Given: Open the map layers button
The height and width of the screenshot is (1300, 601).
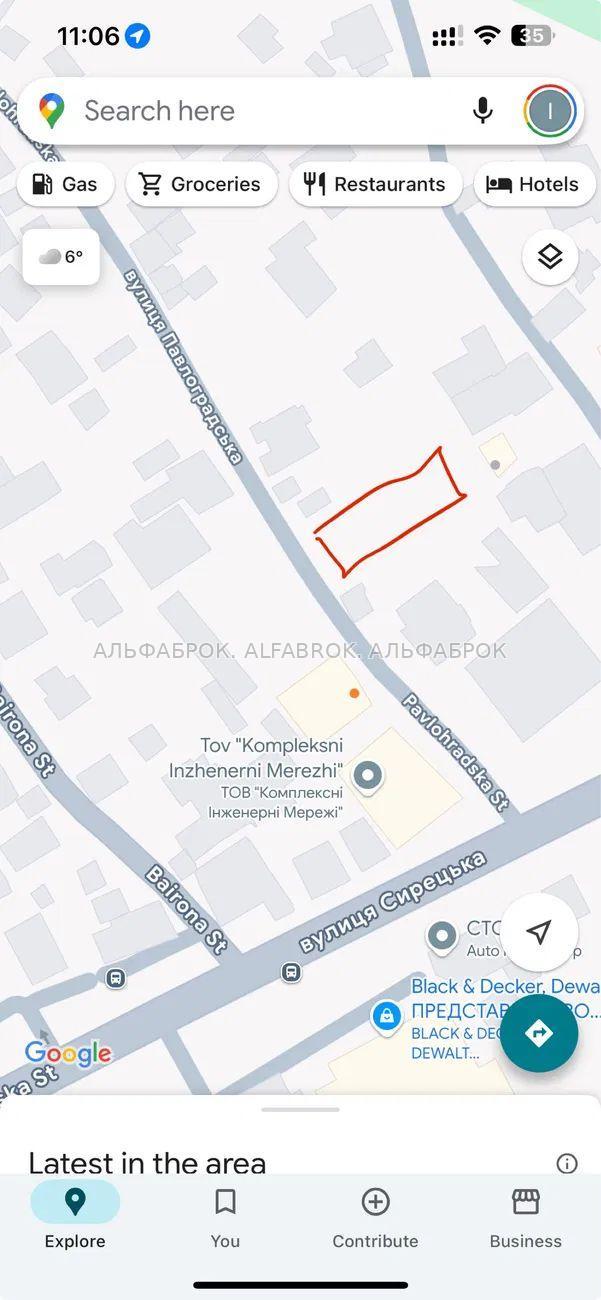Looking at the screenshot, I should (x=550, y=257).
